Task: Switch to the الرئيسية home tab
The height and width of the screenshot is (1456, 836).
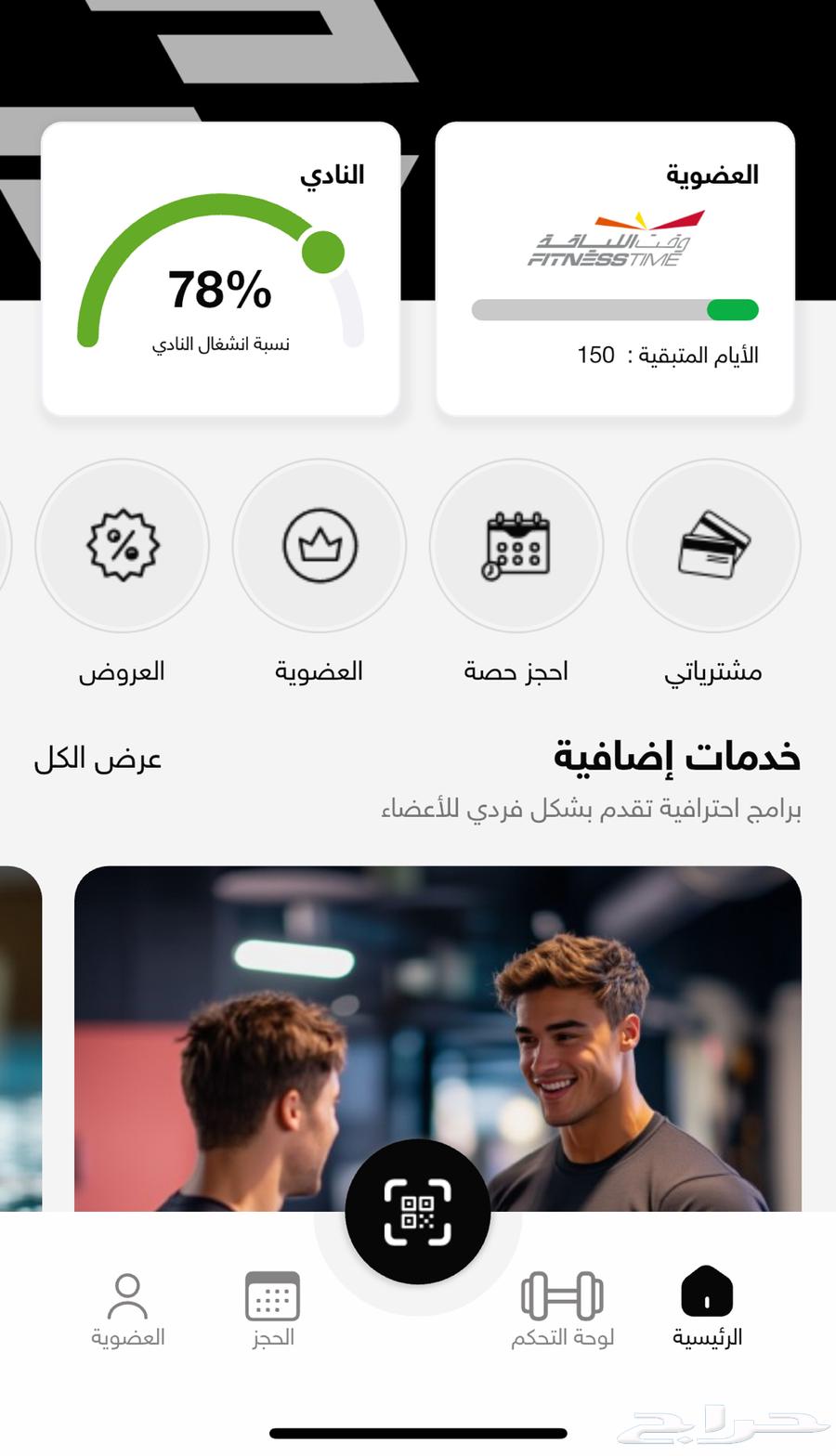Action: 707,1306
